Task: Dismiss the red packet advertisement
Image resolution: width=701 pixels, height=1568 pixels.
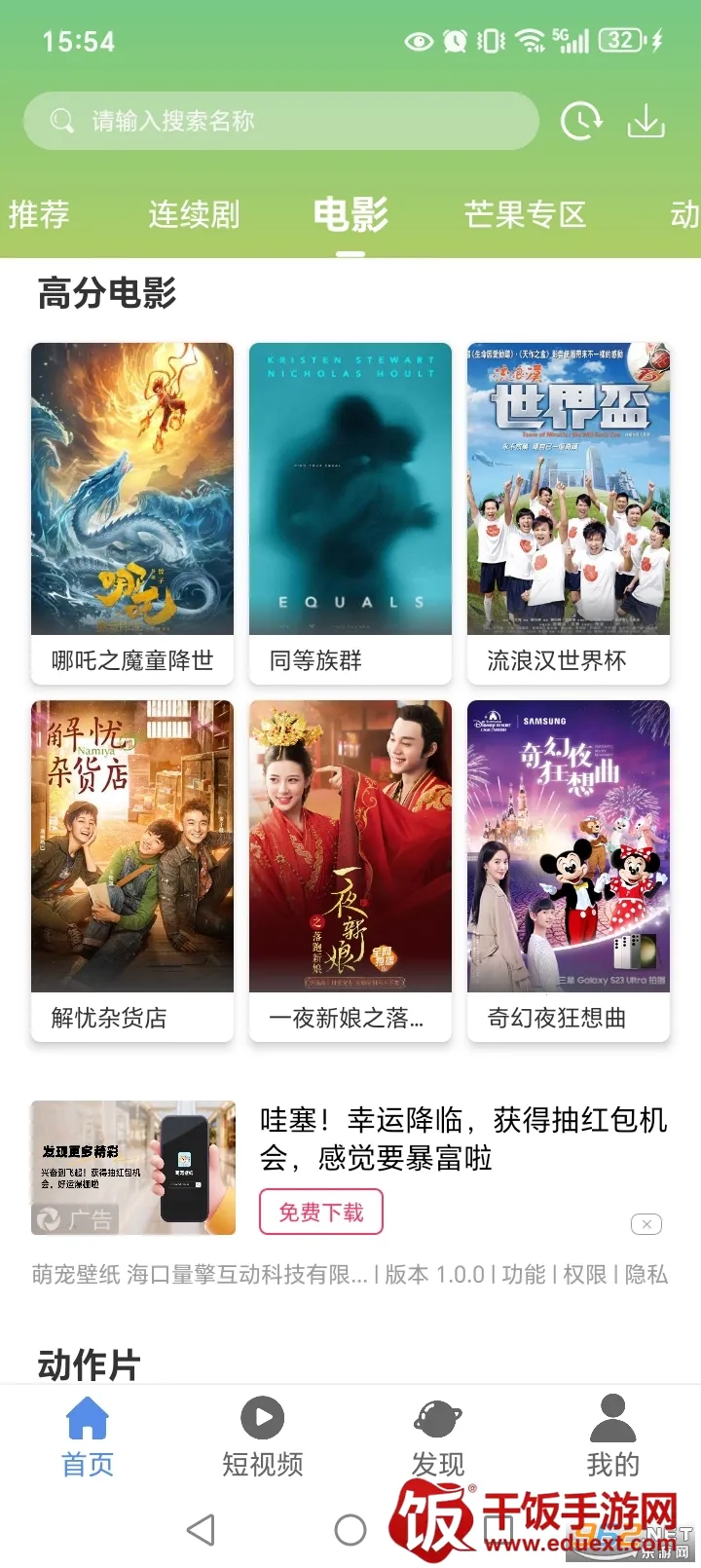Action: click(646, 1224)
